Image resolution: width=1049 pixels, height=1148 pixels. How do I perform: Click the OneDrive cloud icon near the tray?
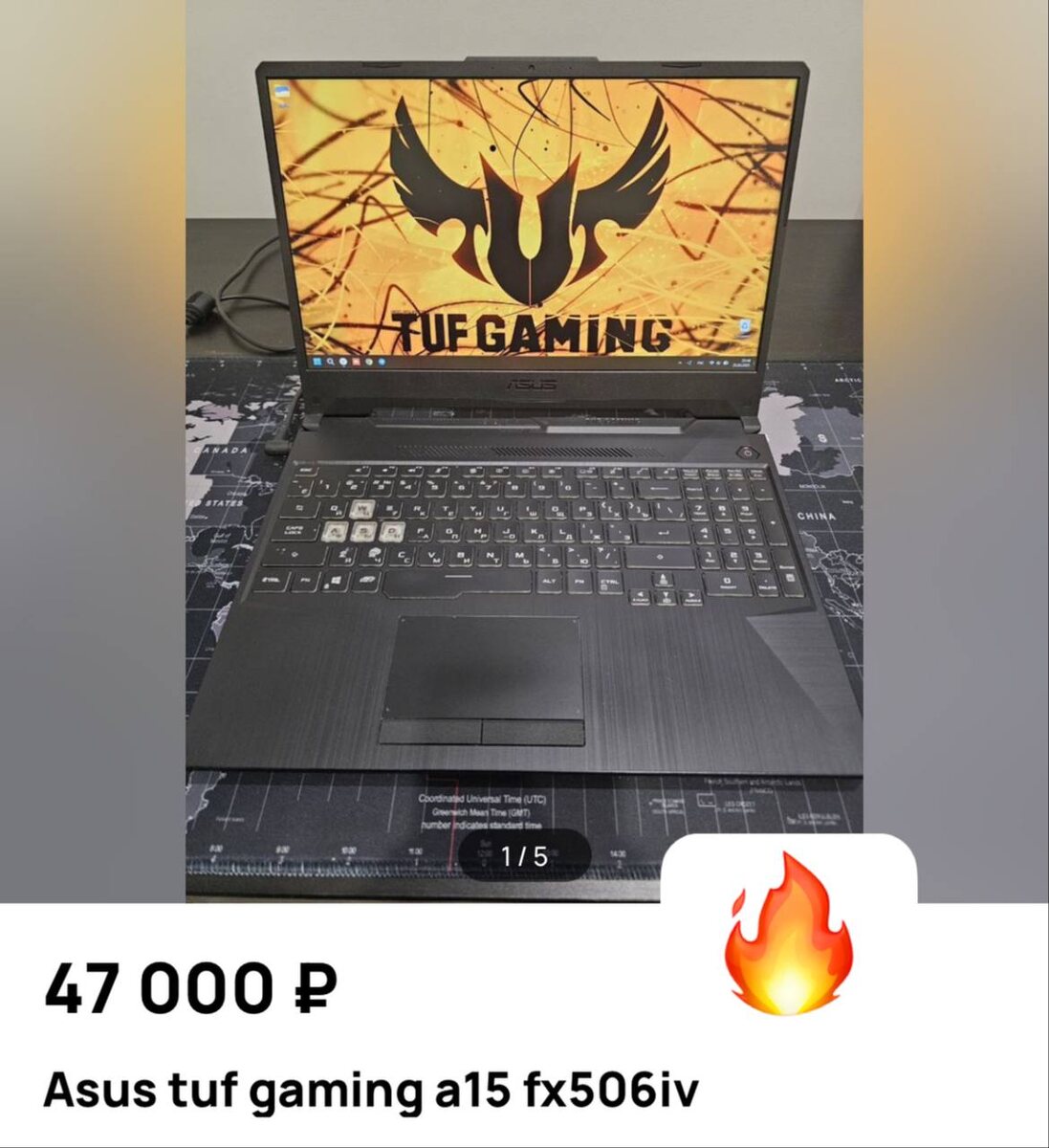(x=689, y=363)
